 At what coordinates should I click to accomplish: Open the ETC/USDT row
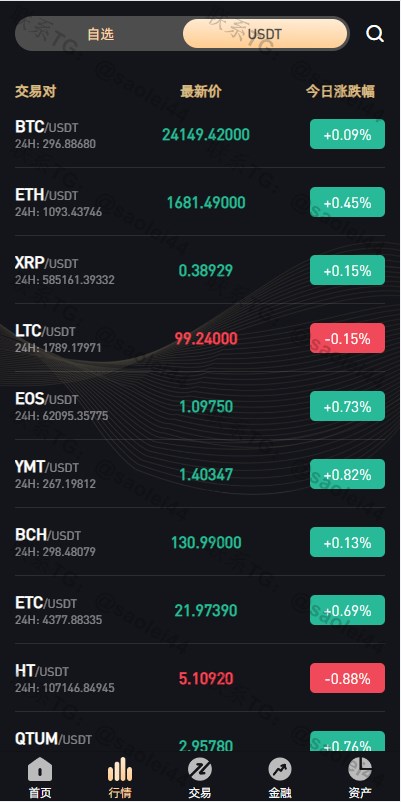[200, 610]
